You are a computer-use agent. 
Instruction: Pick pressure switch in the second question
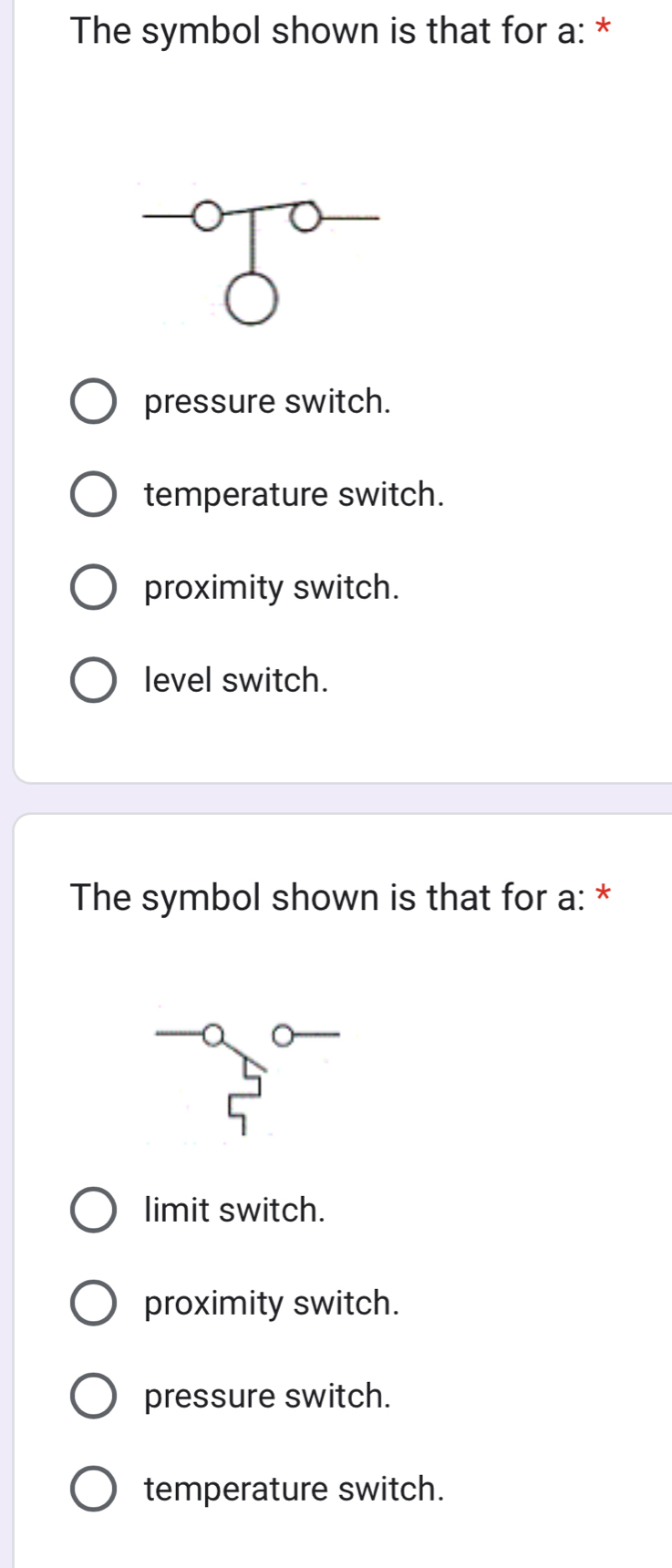pos(93,1397)
